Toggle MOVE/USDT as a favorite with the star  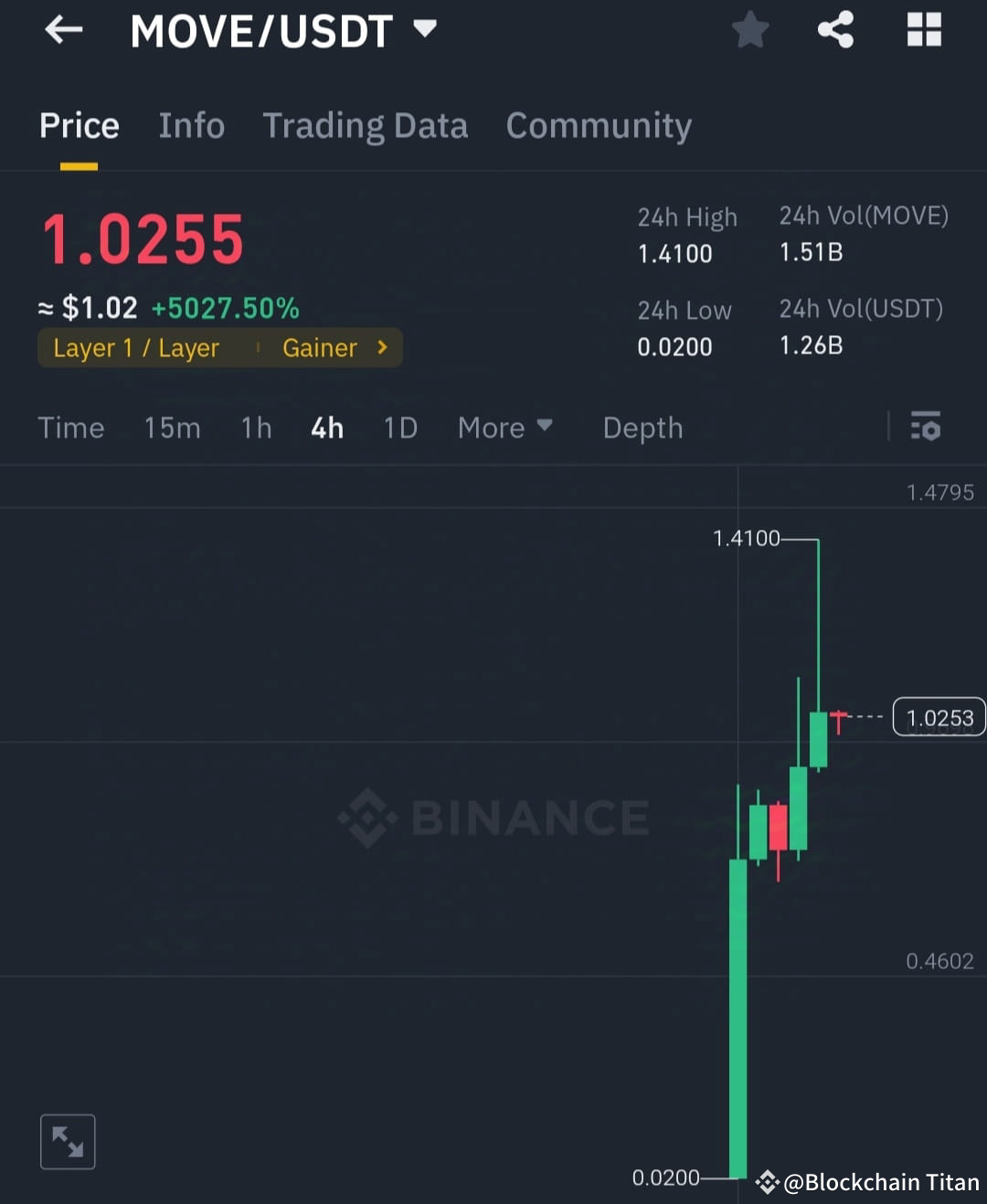[x=749, y=28]
